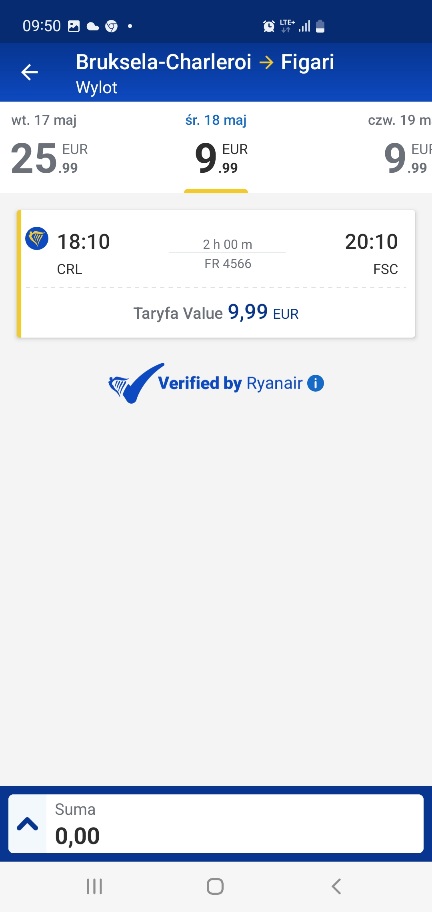Go back using the header arrow

[29, 72]
